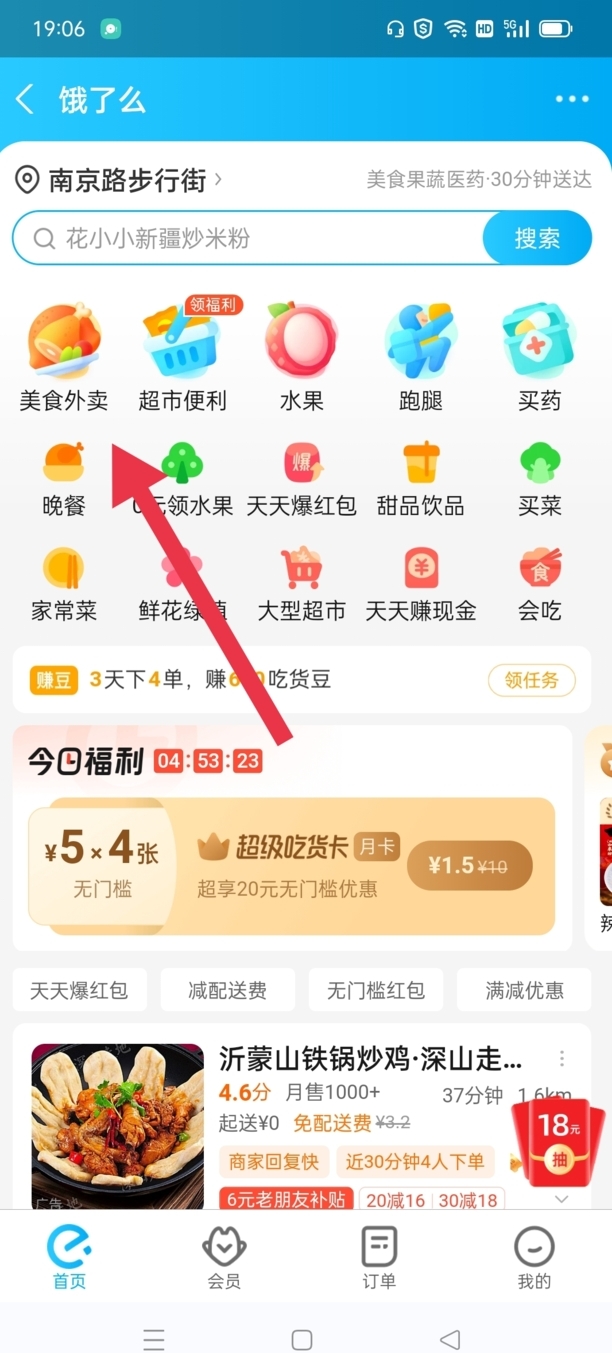The width and height of the screenshot is (612, 1353).
Task: Switch to the 订单 tab
Action: coord(379,1258)
